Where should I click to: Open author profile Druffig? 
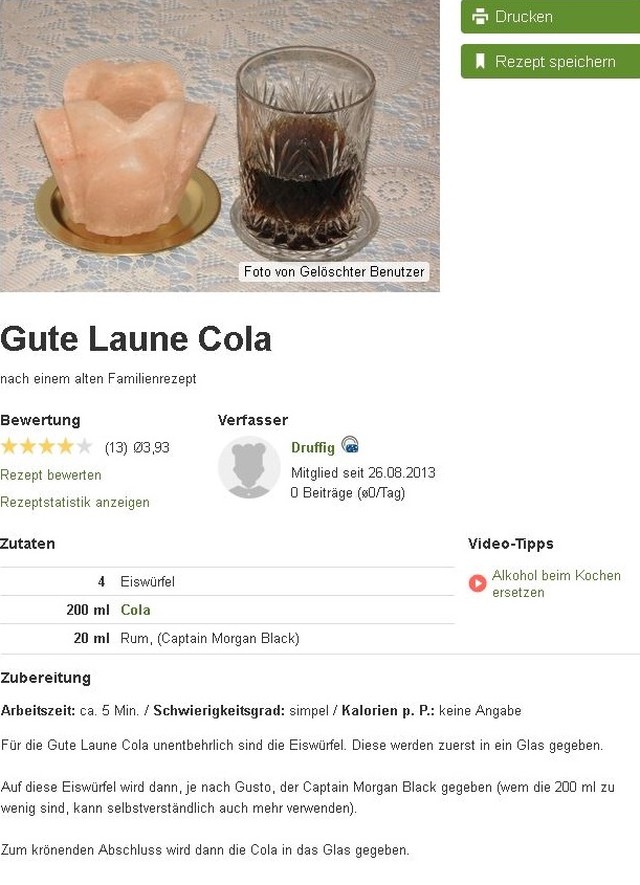312,447
